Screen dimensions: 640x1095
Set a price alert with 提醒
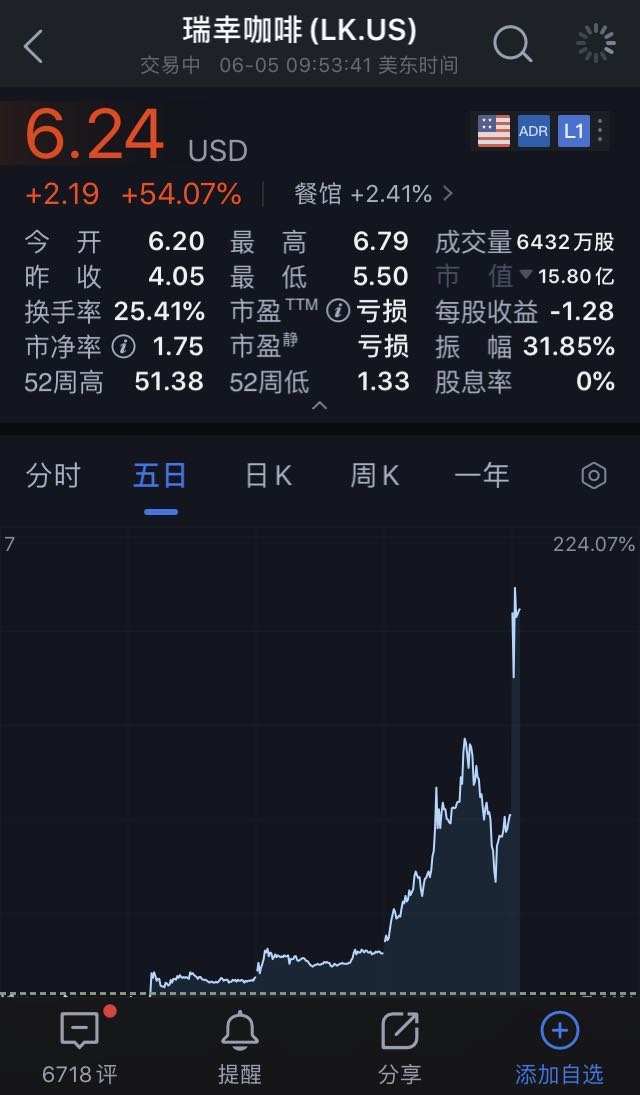click(240, 1048)
